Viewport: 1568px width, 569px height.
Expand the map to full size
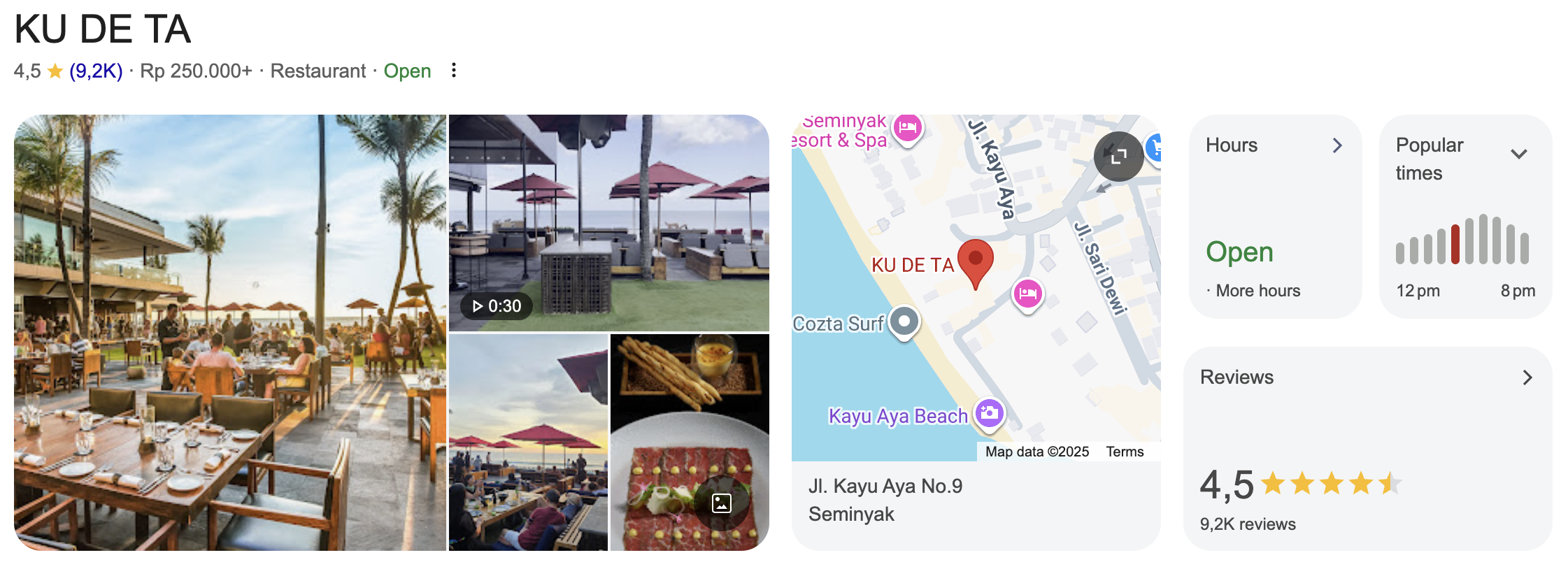click(x=1118, y=157)
